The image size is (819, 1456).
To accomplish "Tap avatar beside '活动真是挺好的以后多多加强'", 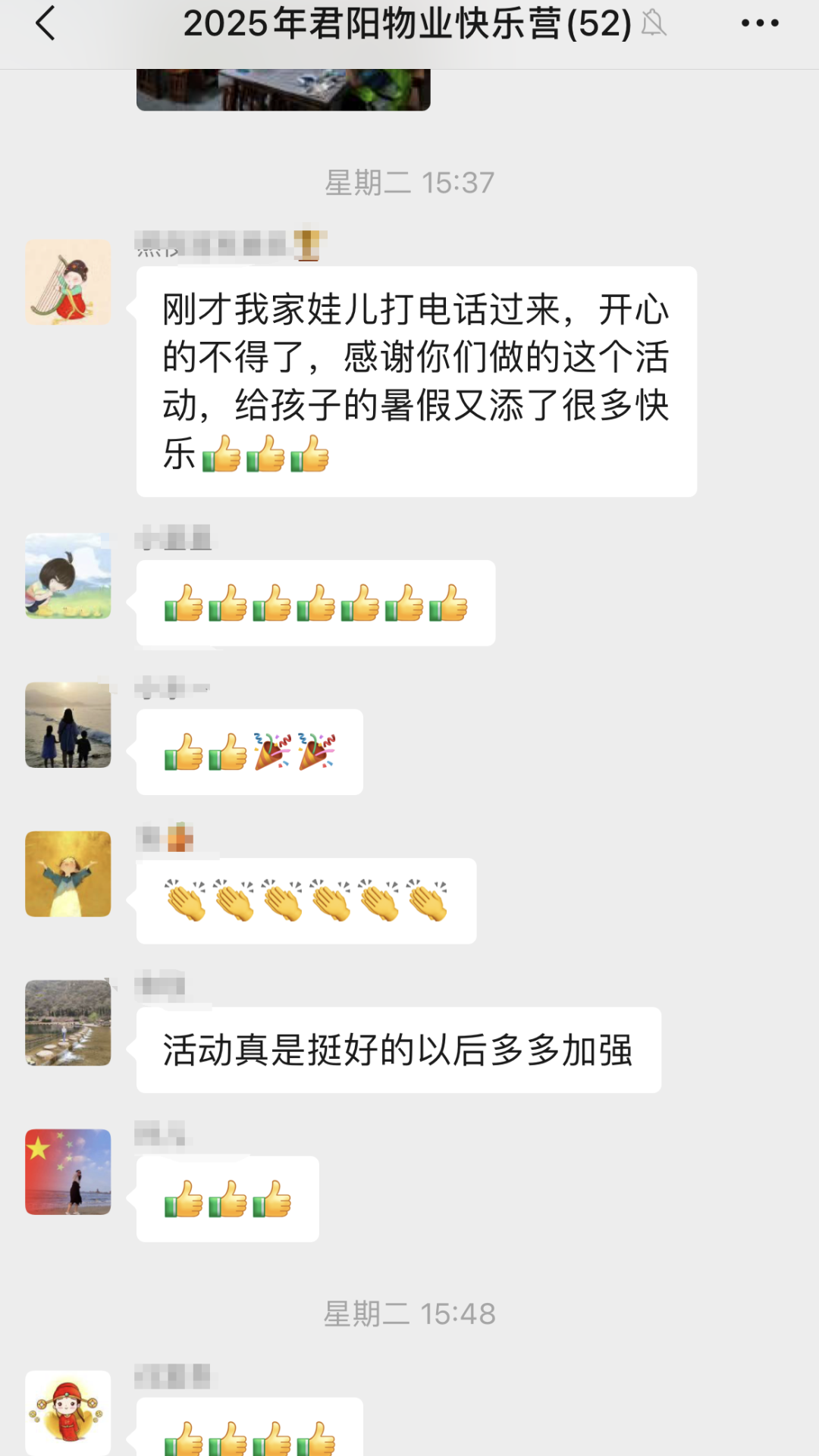I will [x=68, y=1022].
